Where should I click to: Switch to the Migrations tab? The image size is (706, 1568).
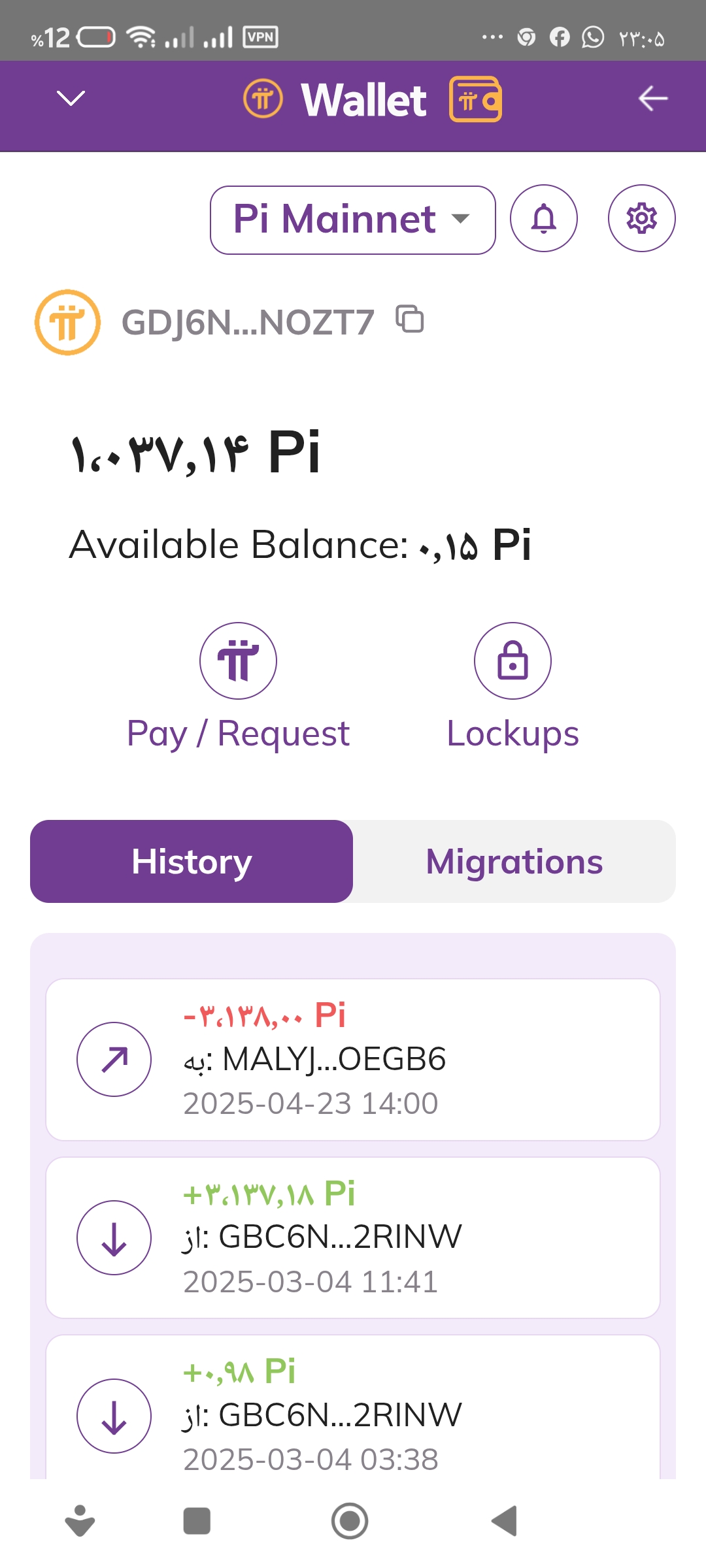tap(514, 861)
